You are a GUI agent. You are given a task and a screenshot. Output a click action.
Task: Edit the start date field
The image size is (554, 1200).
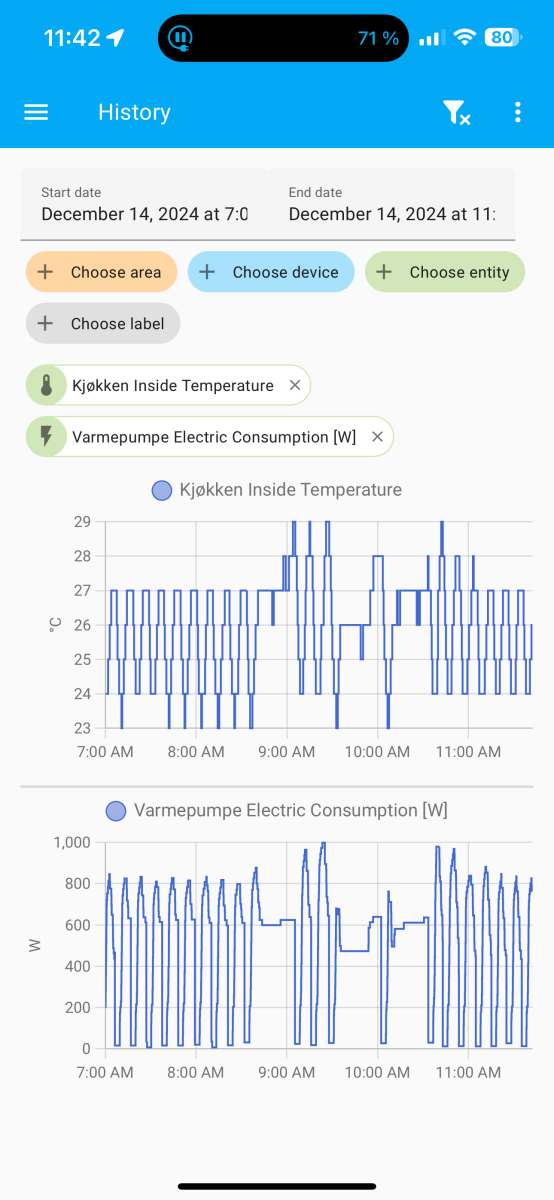click(144, 204)
